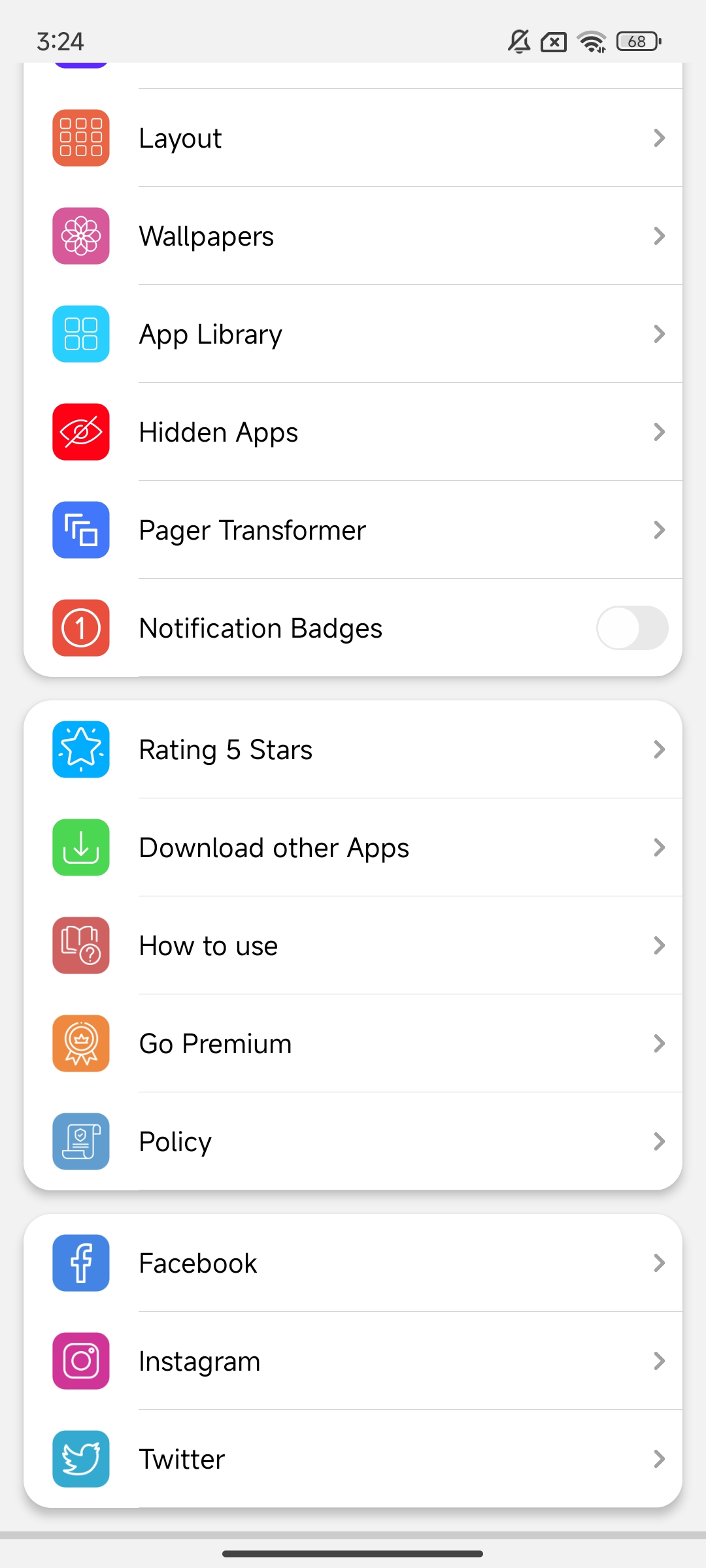Tap Rating 5 Stars
706x1568 pixels.
(353, 749)
